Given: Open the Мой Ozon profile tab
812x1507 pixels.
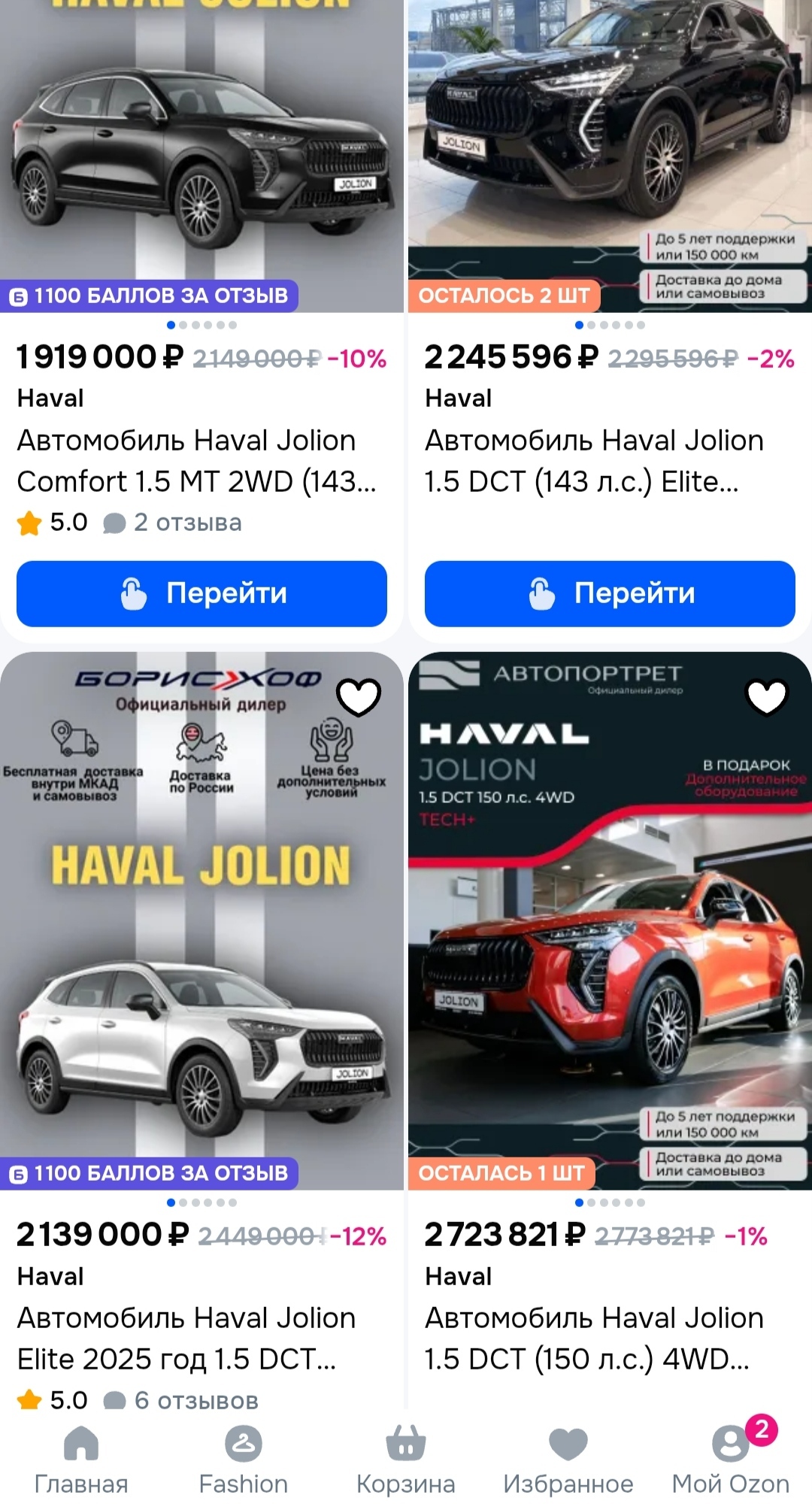Looking at the screenshot, I should click(731, 1460).
